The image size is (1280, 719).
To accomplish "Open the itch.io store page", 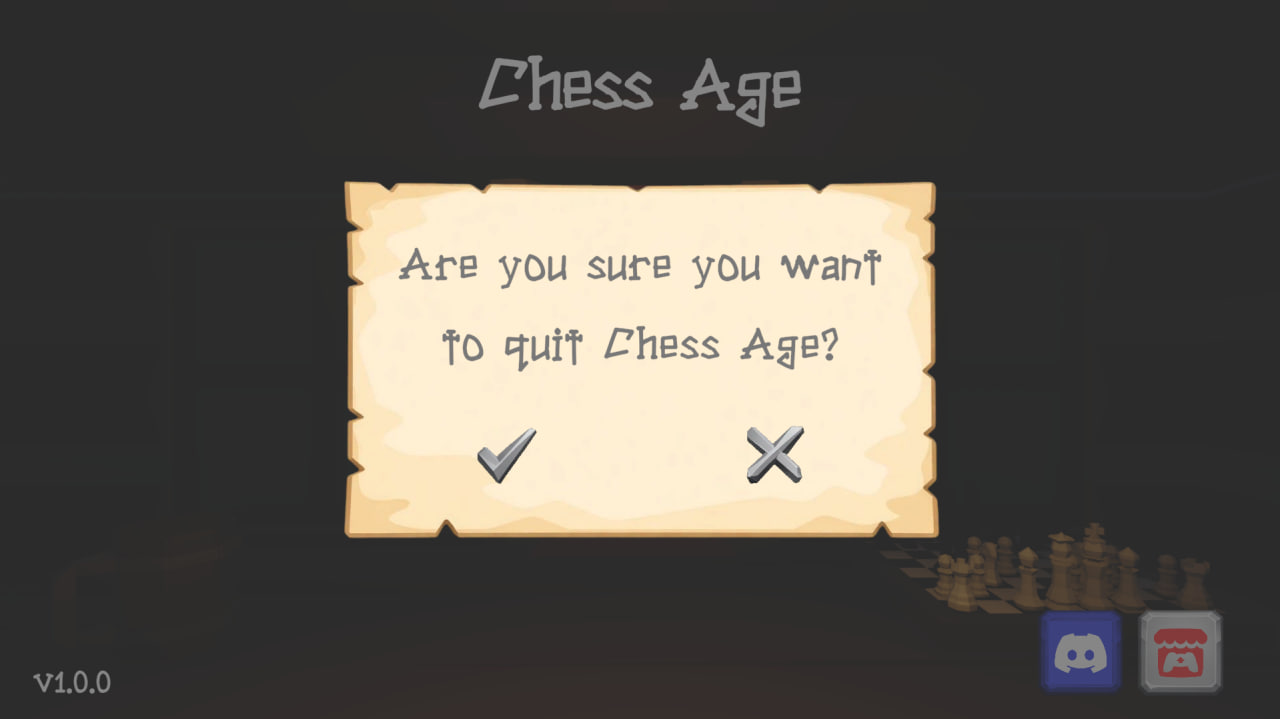I will point(1181,651).
